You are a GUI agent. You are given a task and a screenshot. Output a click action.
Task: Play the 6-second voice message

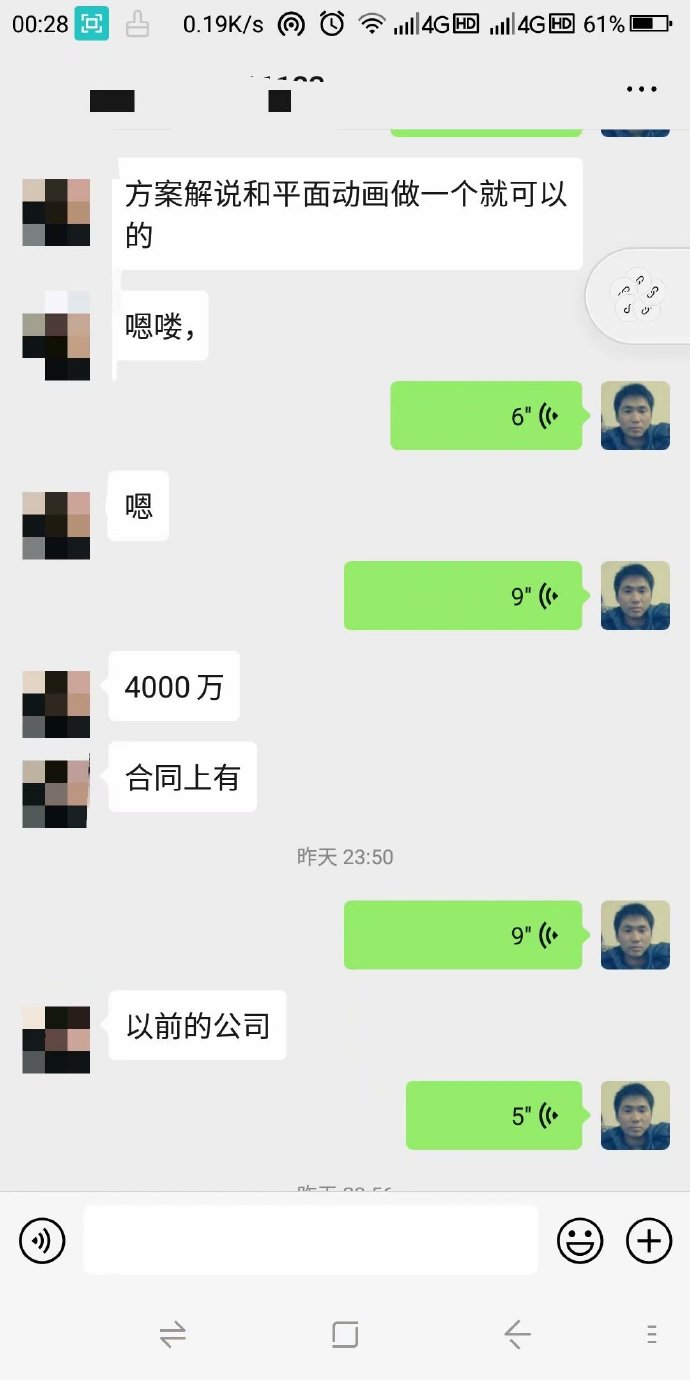point(486,415)
